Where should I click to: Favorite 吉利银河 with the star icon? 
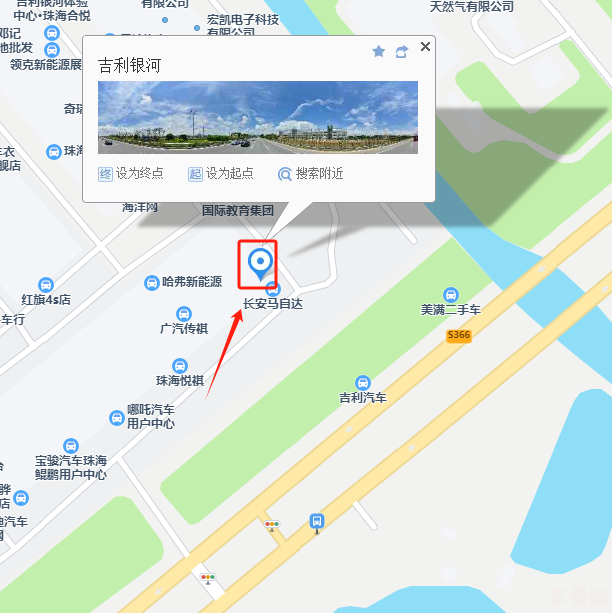click(379, 51)
